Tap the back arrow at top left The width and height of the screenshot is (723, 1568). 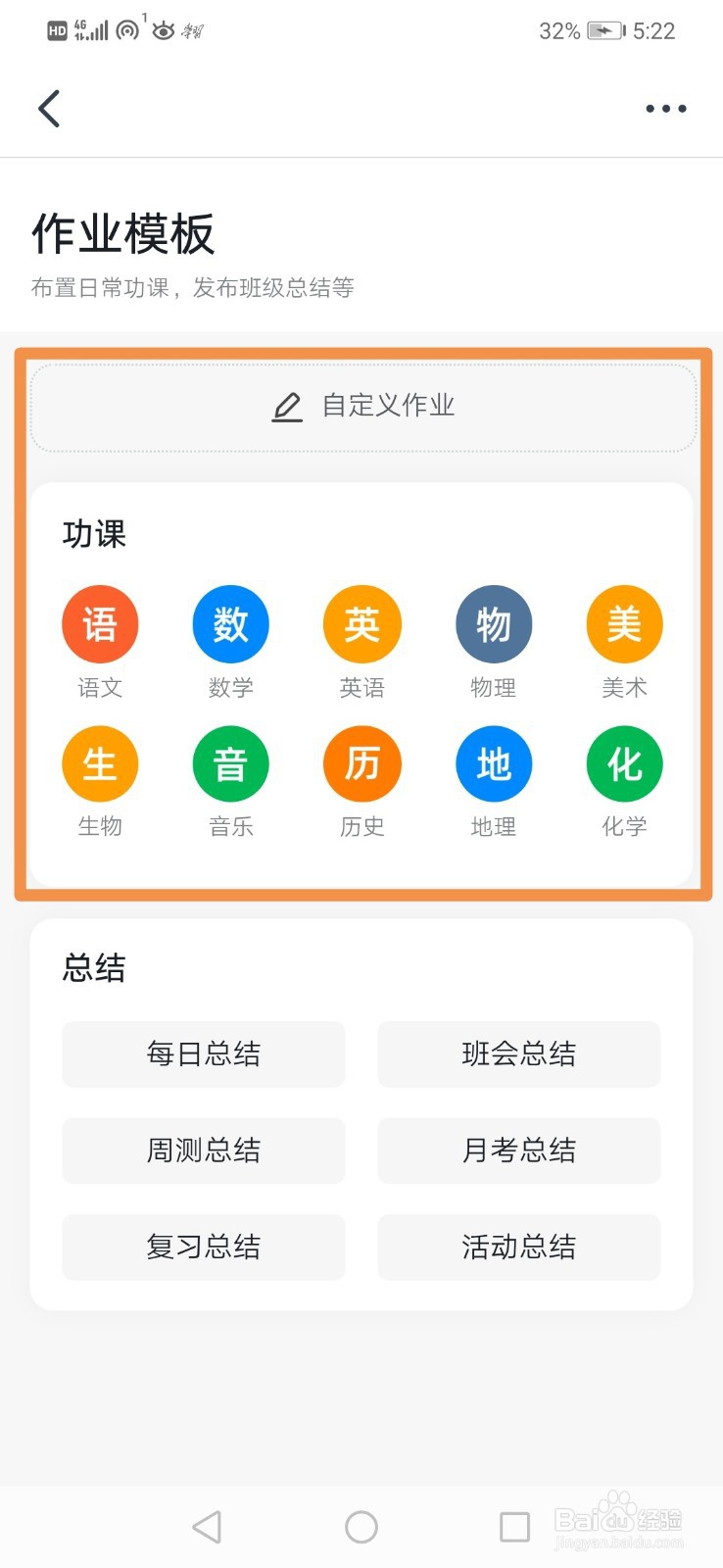click(x=49, y=108)
